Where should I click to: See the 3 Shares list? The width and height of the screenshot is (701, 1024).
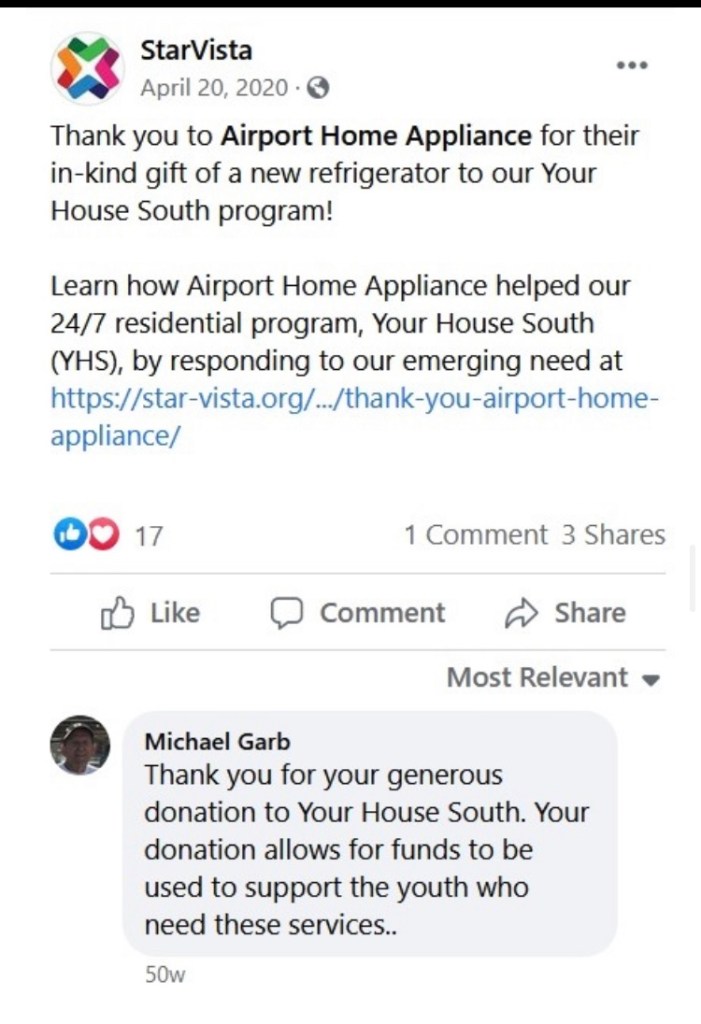(612, 535)
